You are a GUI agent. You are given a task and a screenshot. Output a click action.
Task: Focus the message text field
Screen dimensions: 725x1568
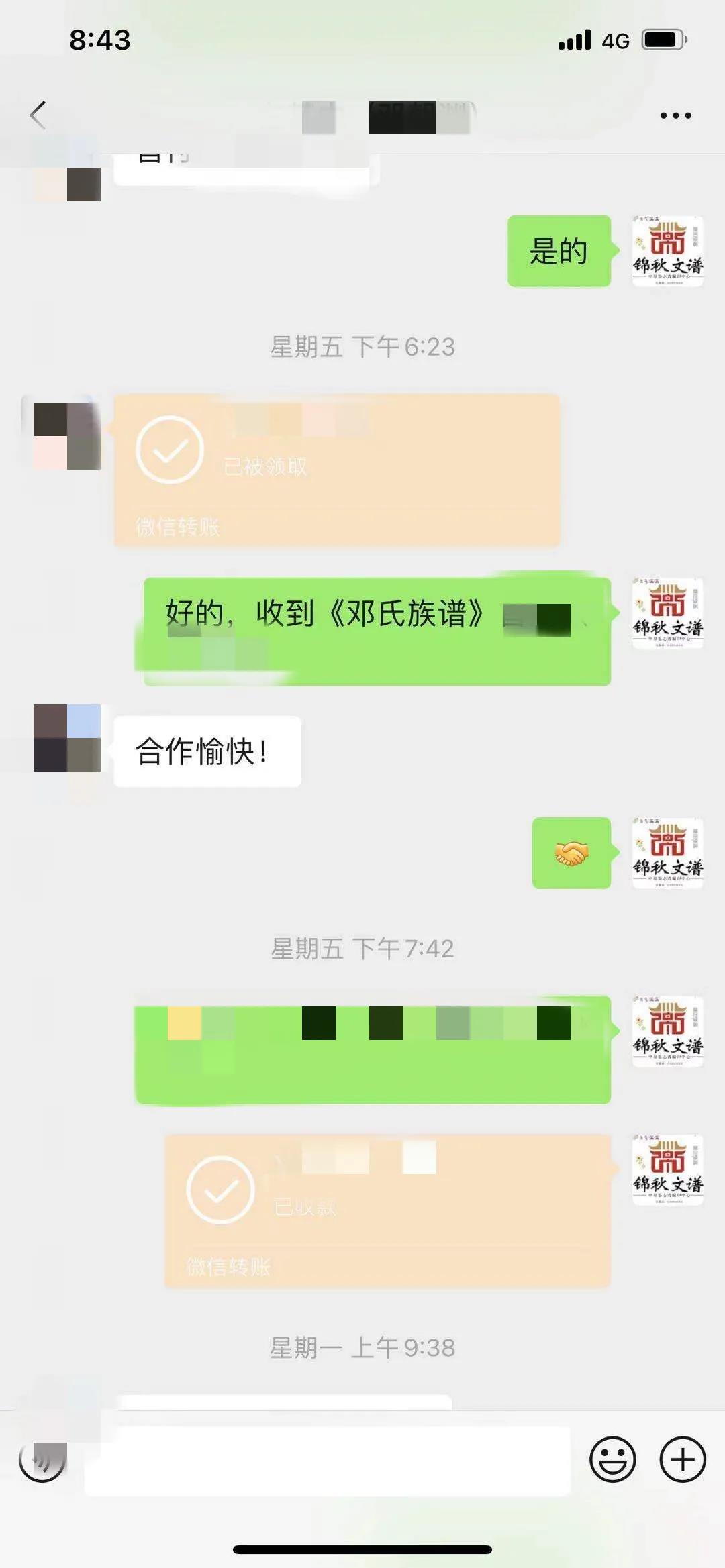[x=328, y=1460]
